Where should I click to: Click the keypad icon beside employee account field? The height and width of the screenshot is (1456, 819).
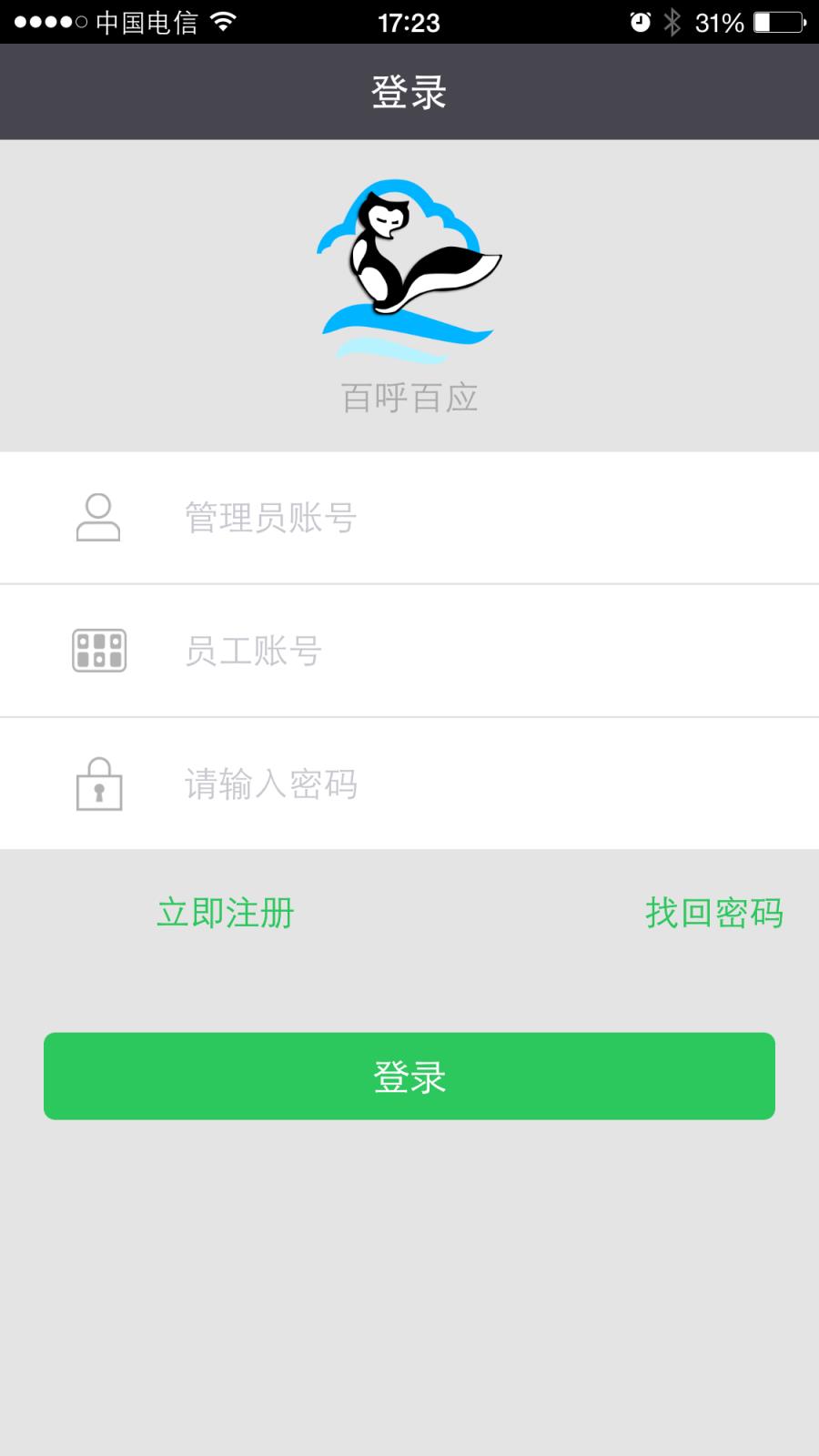[98, 650]
